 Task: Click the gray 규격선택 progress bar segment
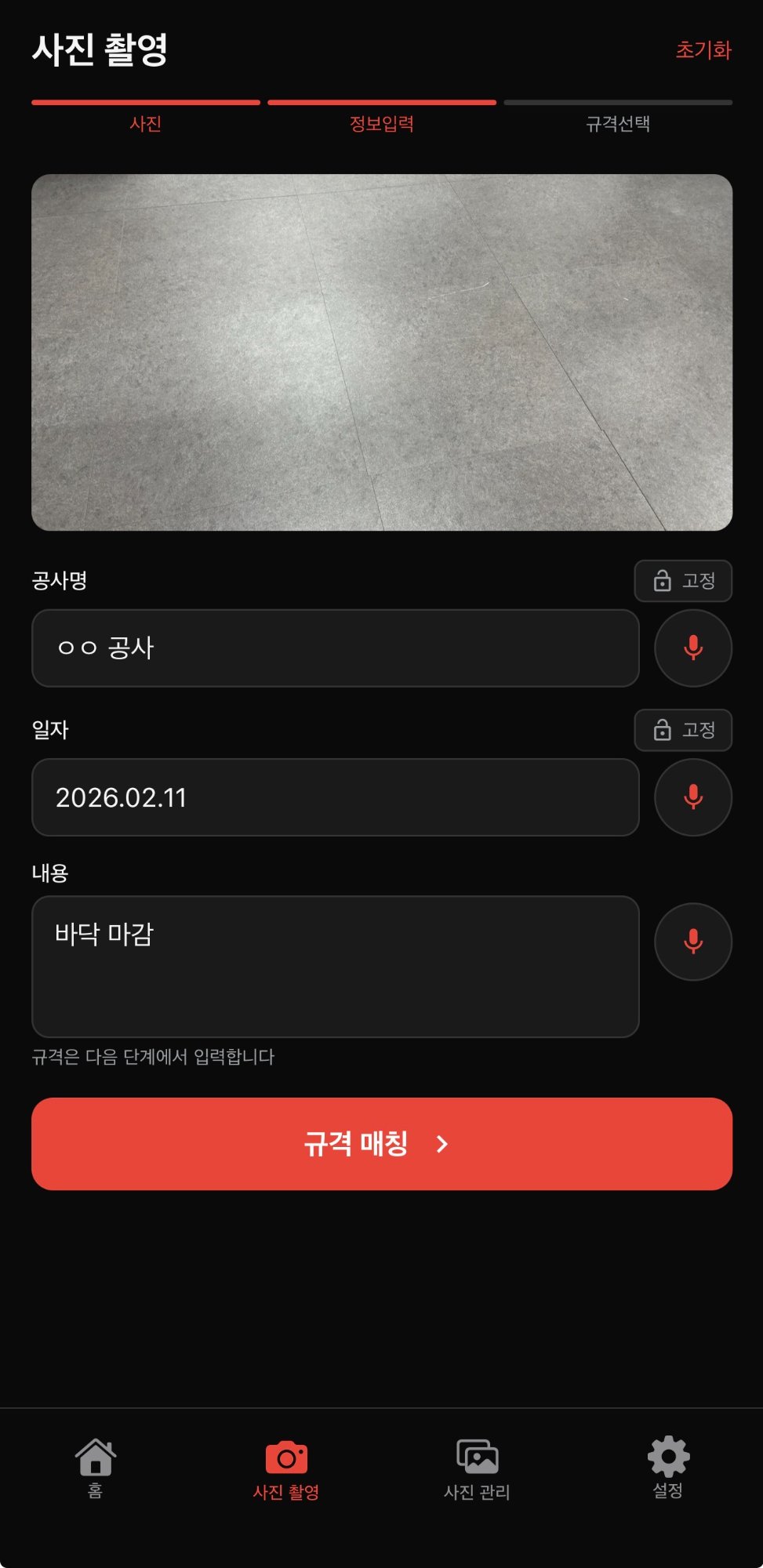(x=619, y=103)
